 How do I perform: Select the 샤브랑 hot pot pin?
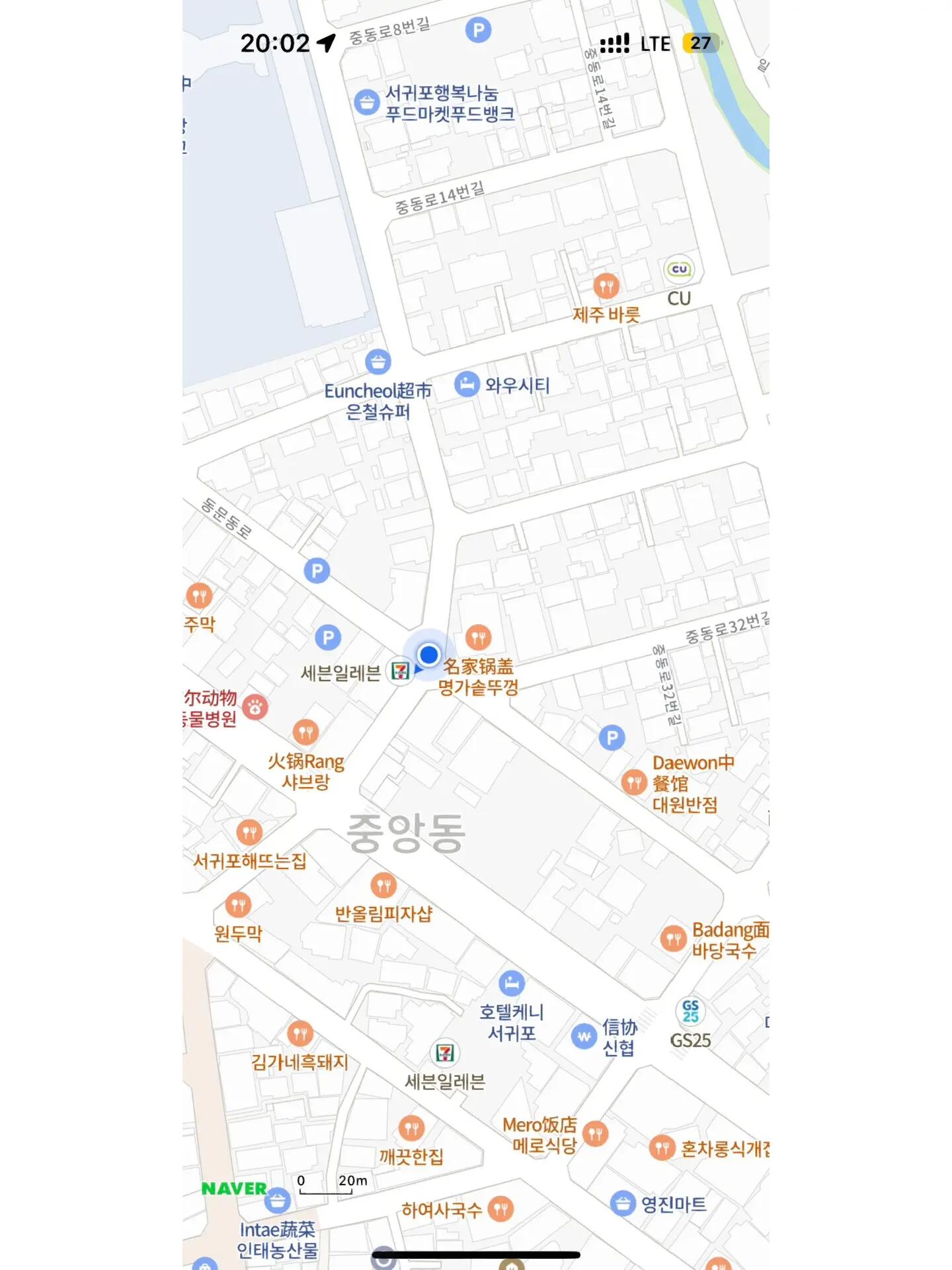pos(305,732)
